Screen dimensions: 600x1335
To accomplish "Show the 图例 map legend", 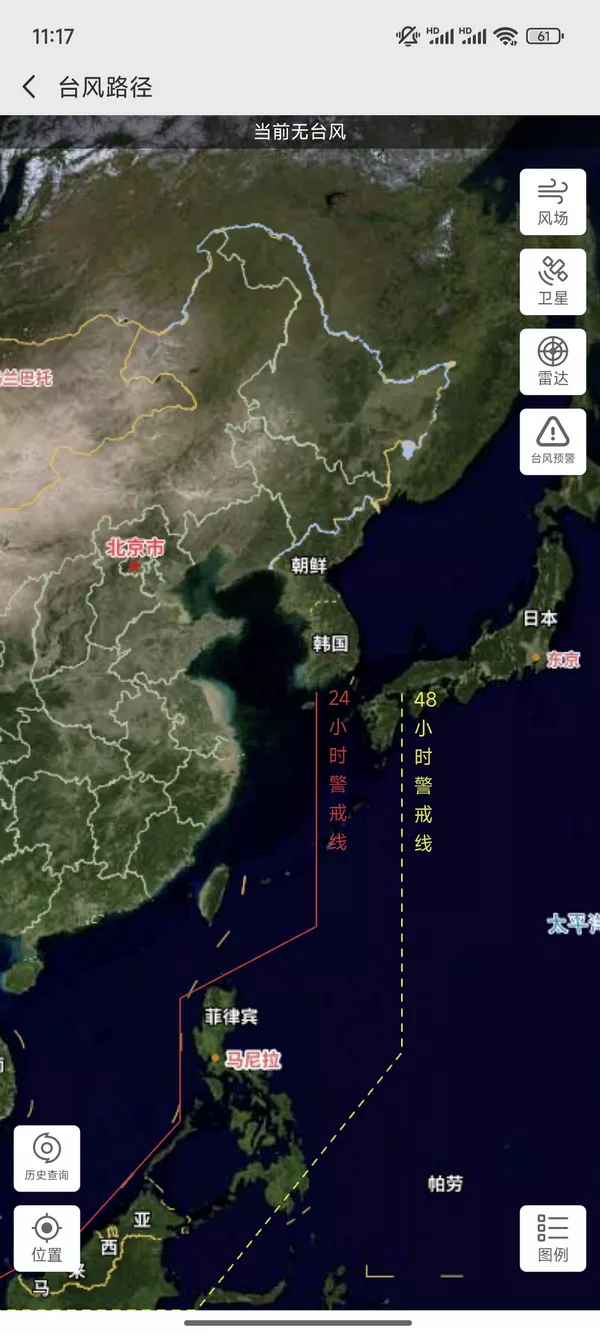I will 553,1238.
